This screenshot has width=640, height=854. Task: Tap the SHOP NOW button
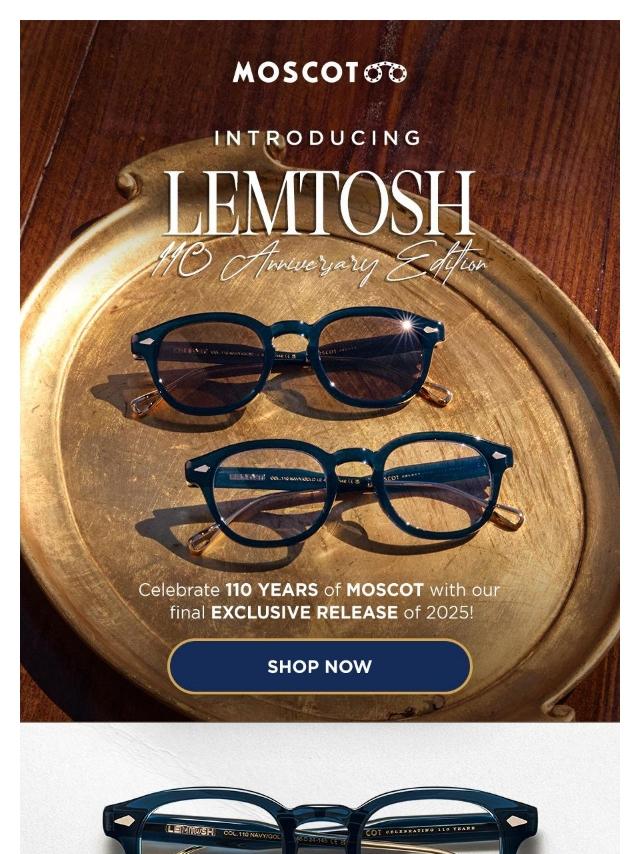pos(319,666)
